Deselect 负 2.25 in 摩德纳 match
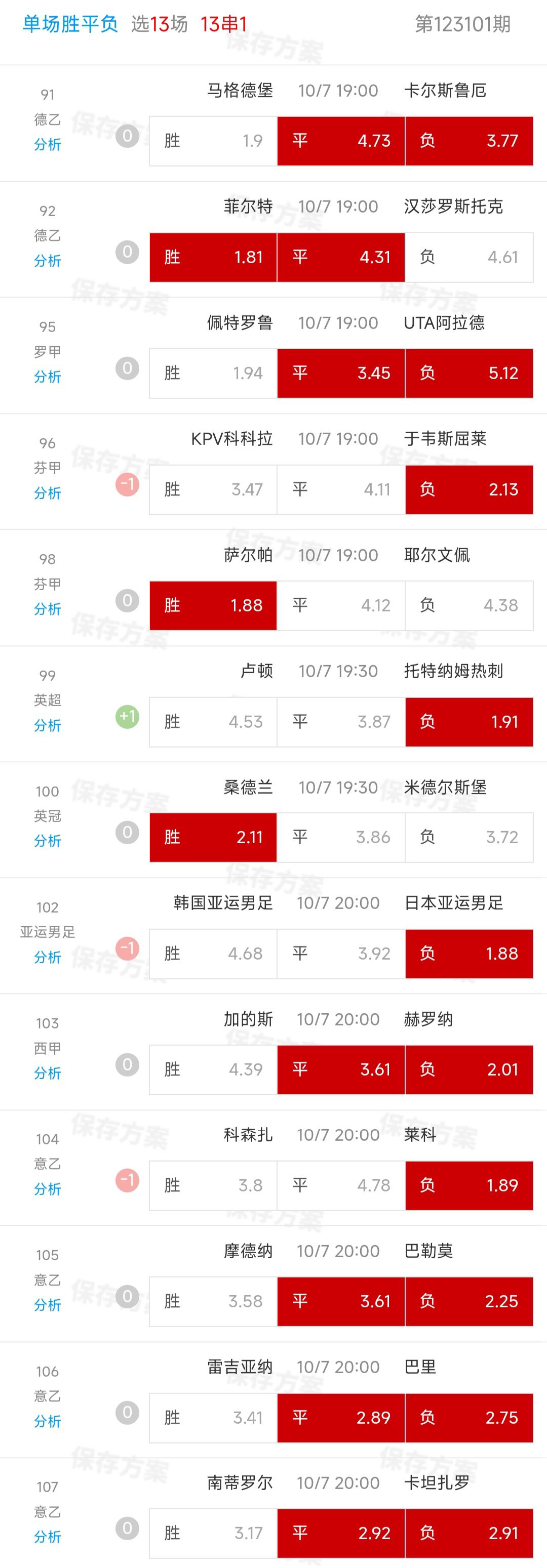The width and height of the screenshot is (547, 1568). (469, 1301)
